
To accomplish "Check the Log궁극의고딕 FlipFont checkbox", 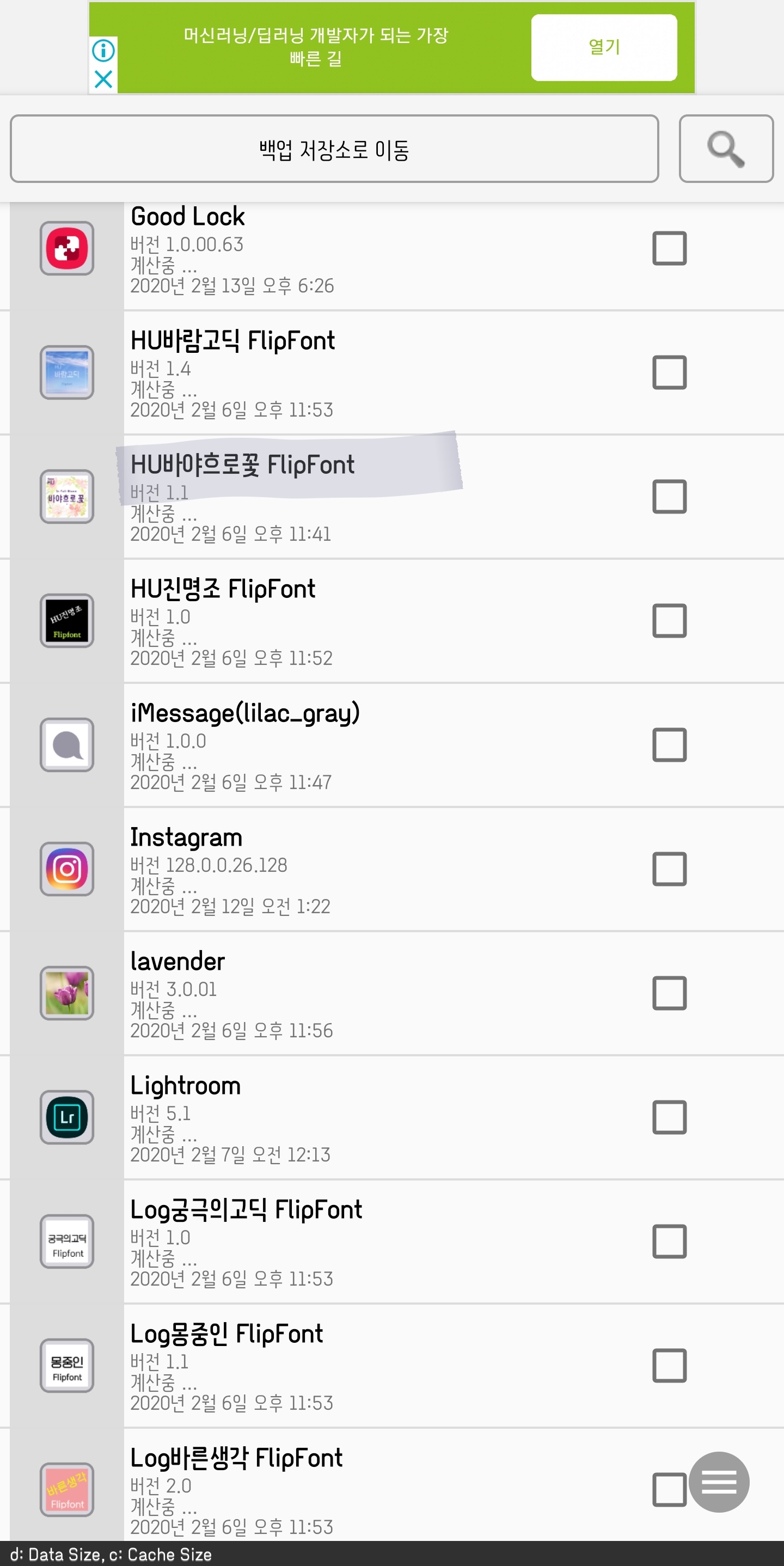I will click(669, 1241).
